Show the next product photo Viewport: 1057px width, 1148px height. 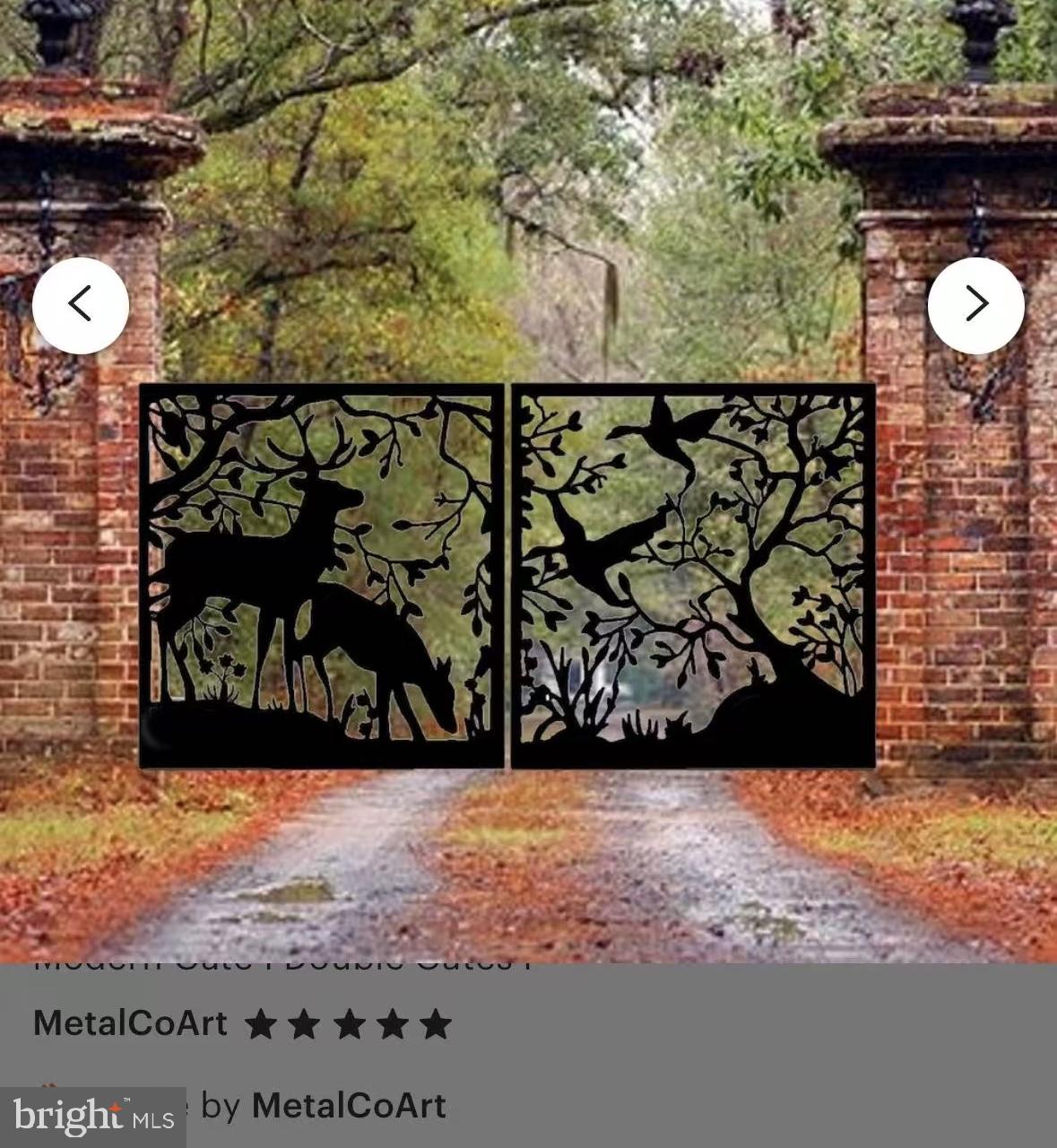(x=975, y=305)
